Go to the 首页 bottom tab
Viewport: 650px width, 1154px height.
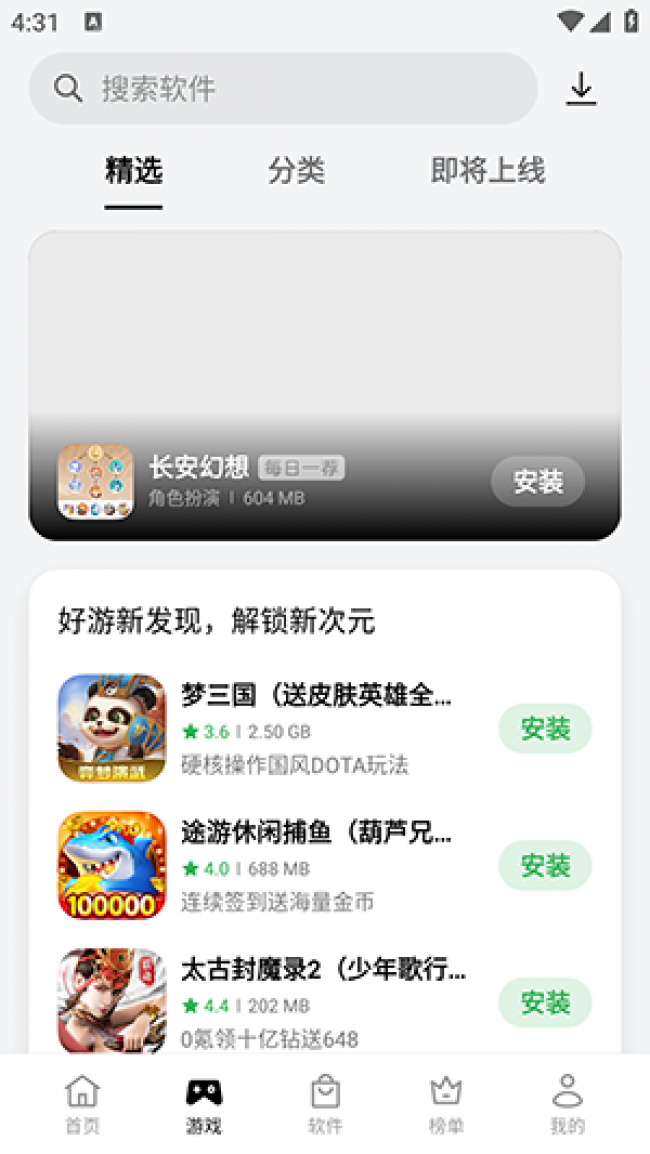click(x=83, y=1104)
